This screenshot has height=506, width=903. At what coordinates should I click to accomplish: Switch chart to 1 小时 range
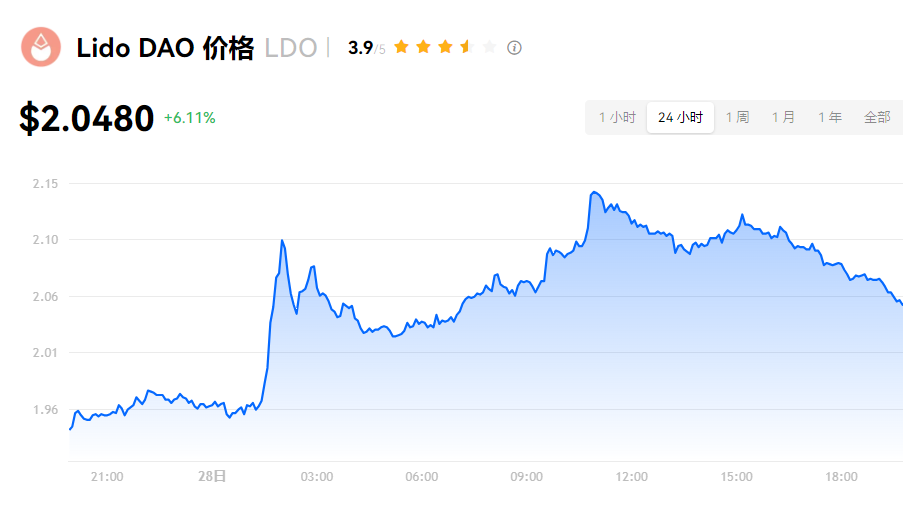[x=617, y=117]
